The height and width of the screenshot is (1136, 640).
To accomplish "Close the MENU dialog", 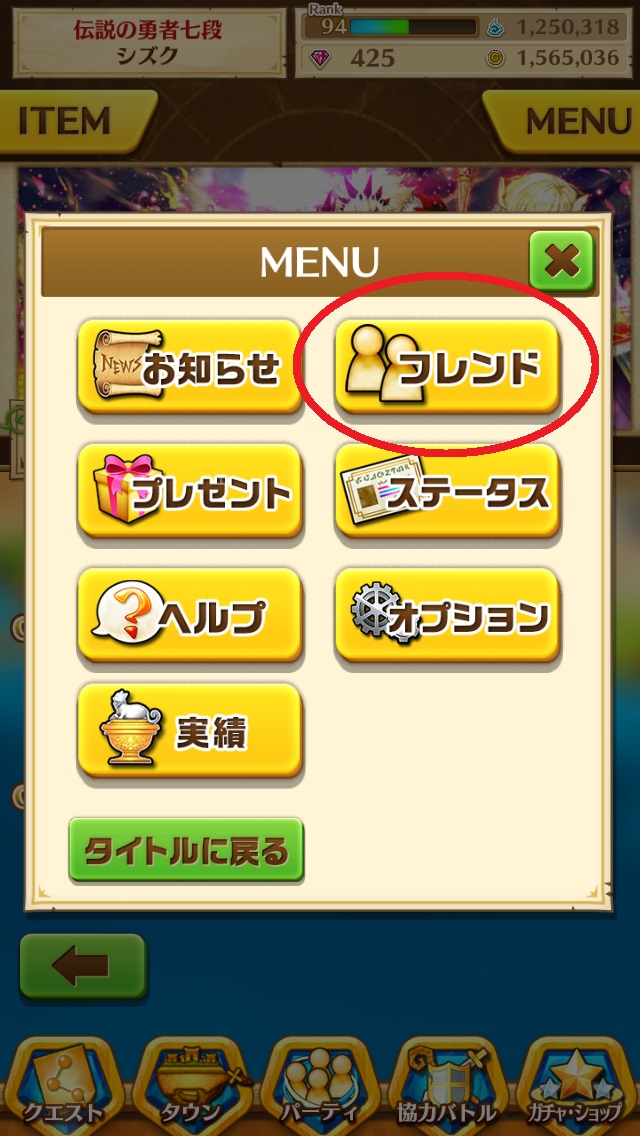I will (x=561, y=262).
